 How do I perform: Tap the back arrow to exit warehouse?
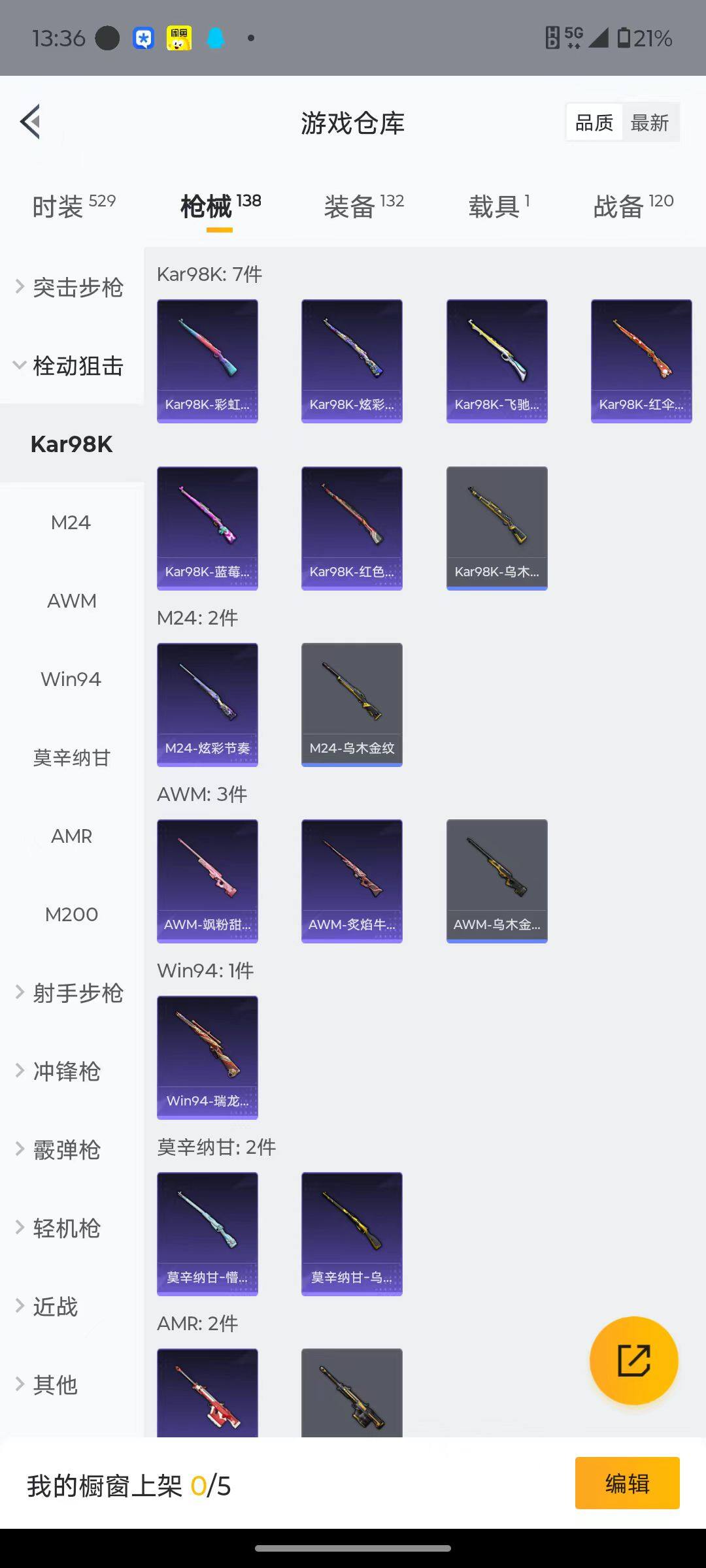pos(29,122)
